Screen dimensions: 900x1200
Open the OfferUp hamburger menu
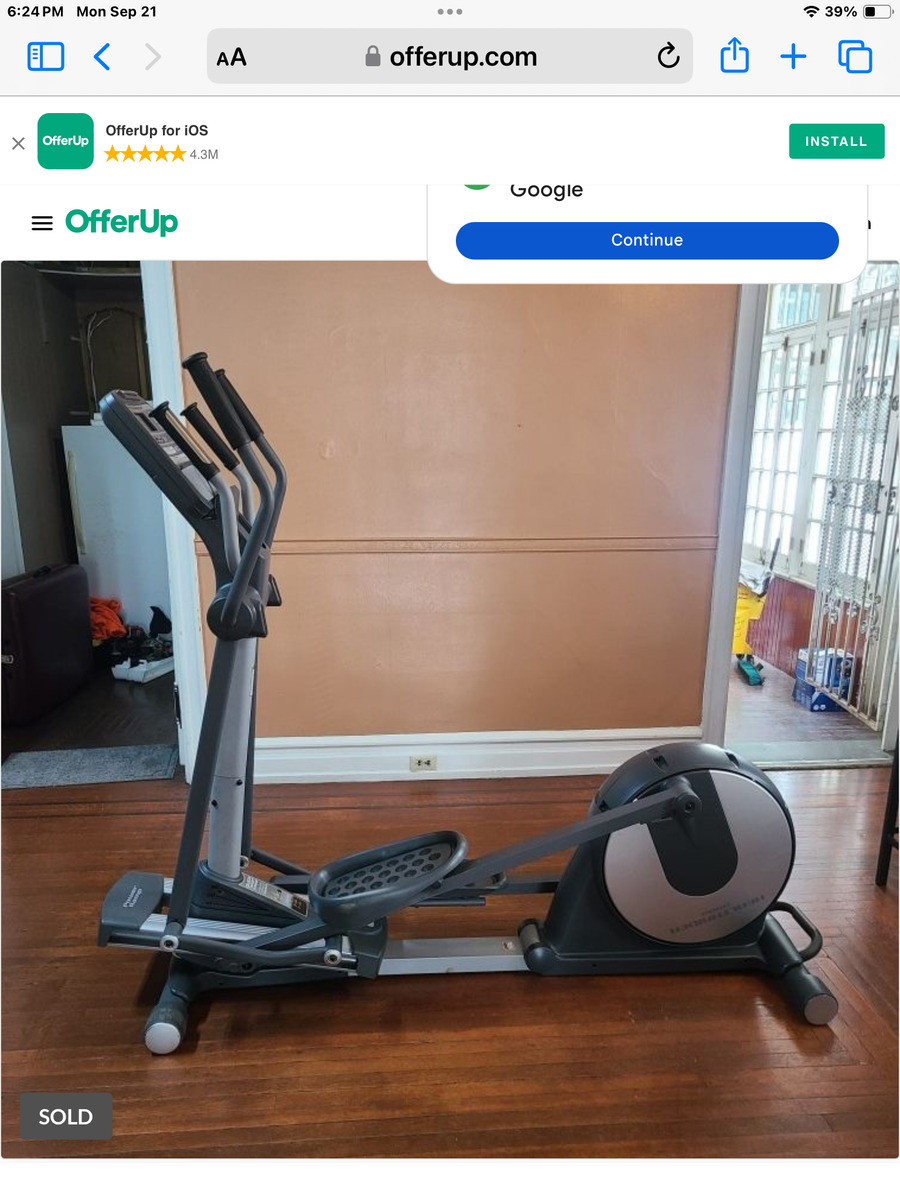(42, 223)
